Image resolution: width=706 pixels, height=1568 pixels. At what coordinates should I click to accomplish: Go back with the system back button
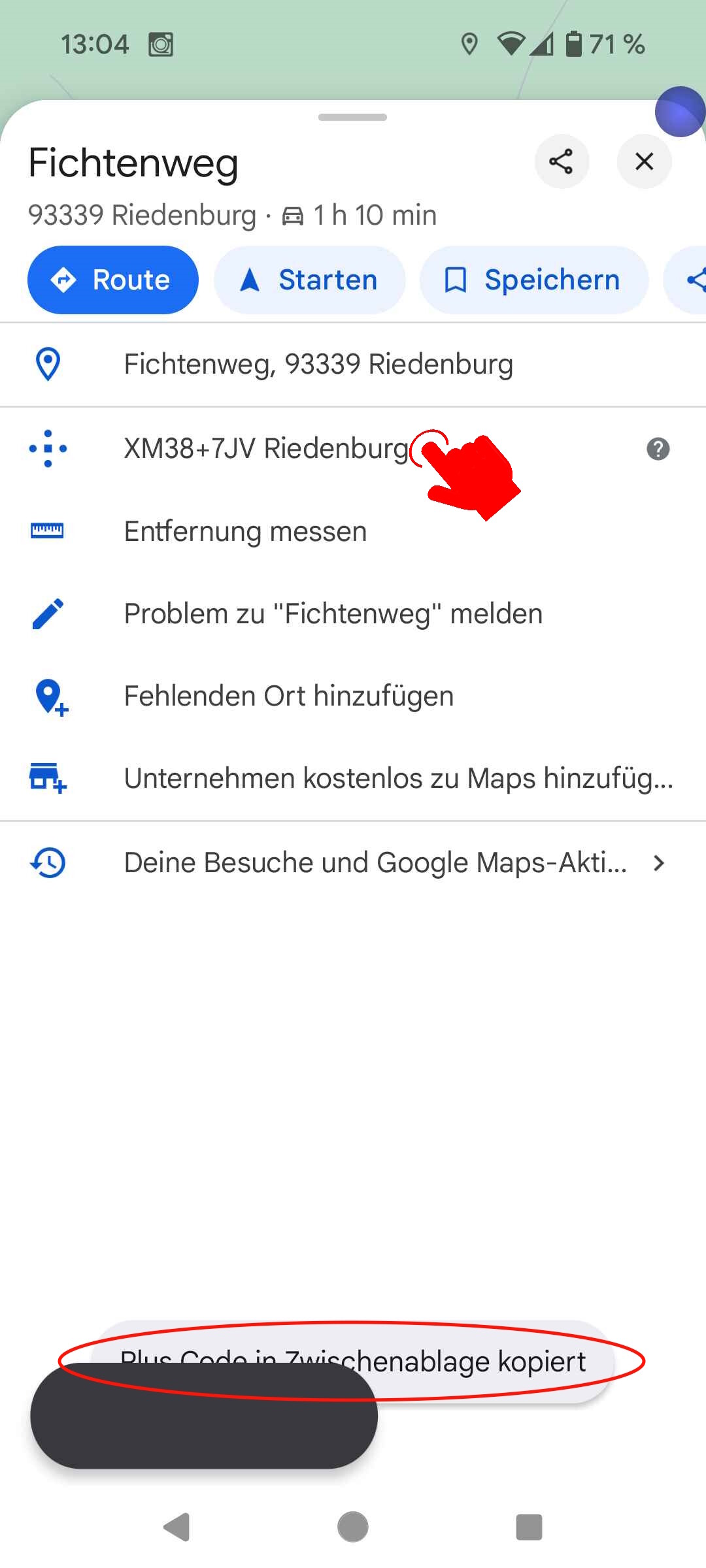[x=176, y=1527]
